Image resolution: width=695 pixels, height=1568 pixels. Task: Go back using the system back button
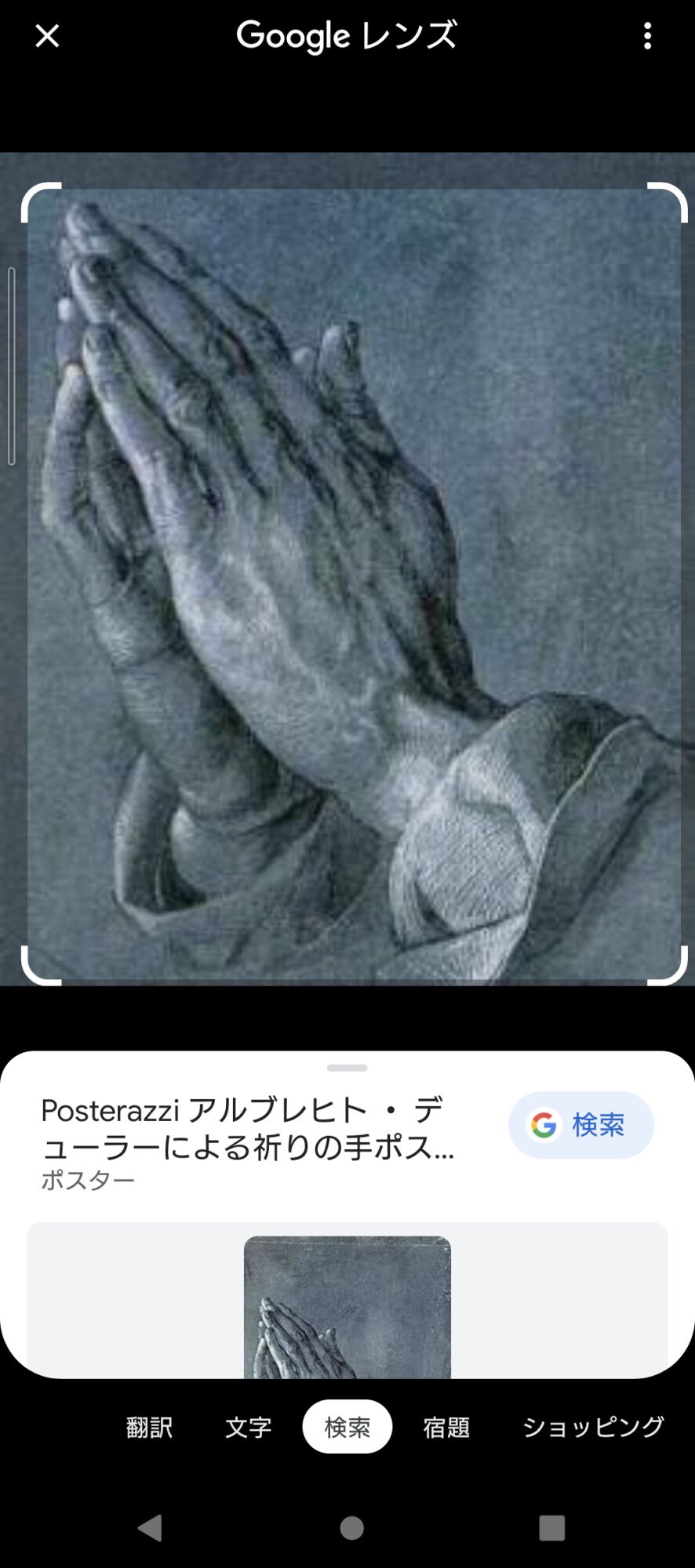[150, 1528]
